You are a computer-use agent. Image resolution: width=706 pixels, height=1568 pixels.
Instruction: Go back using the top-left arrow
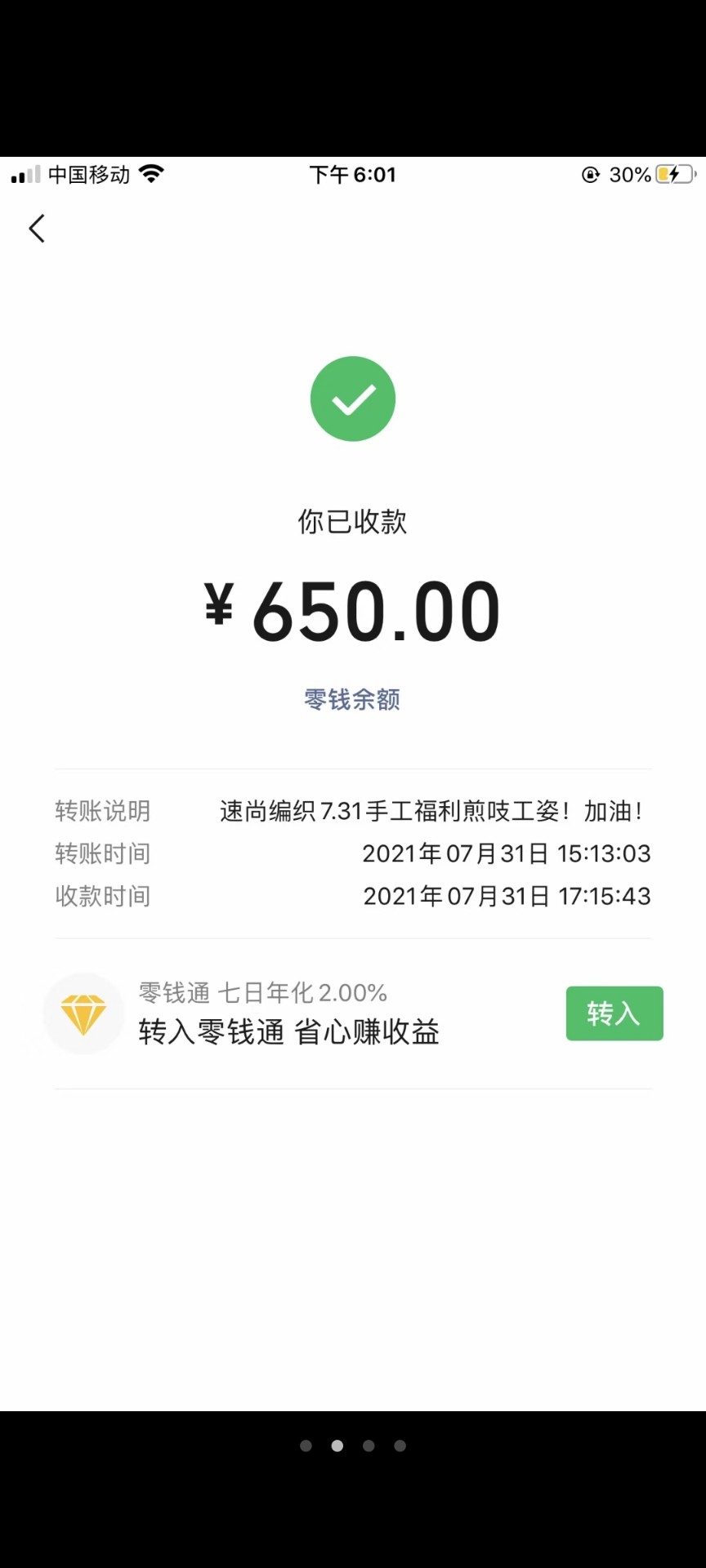pyautogui.click(x=37, y=229)
